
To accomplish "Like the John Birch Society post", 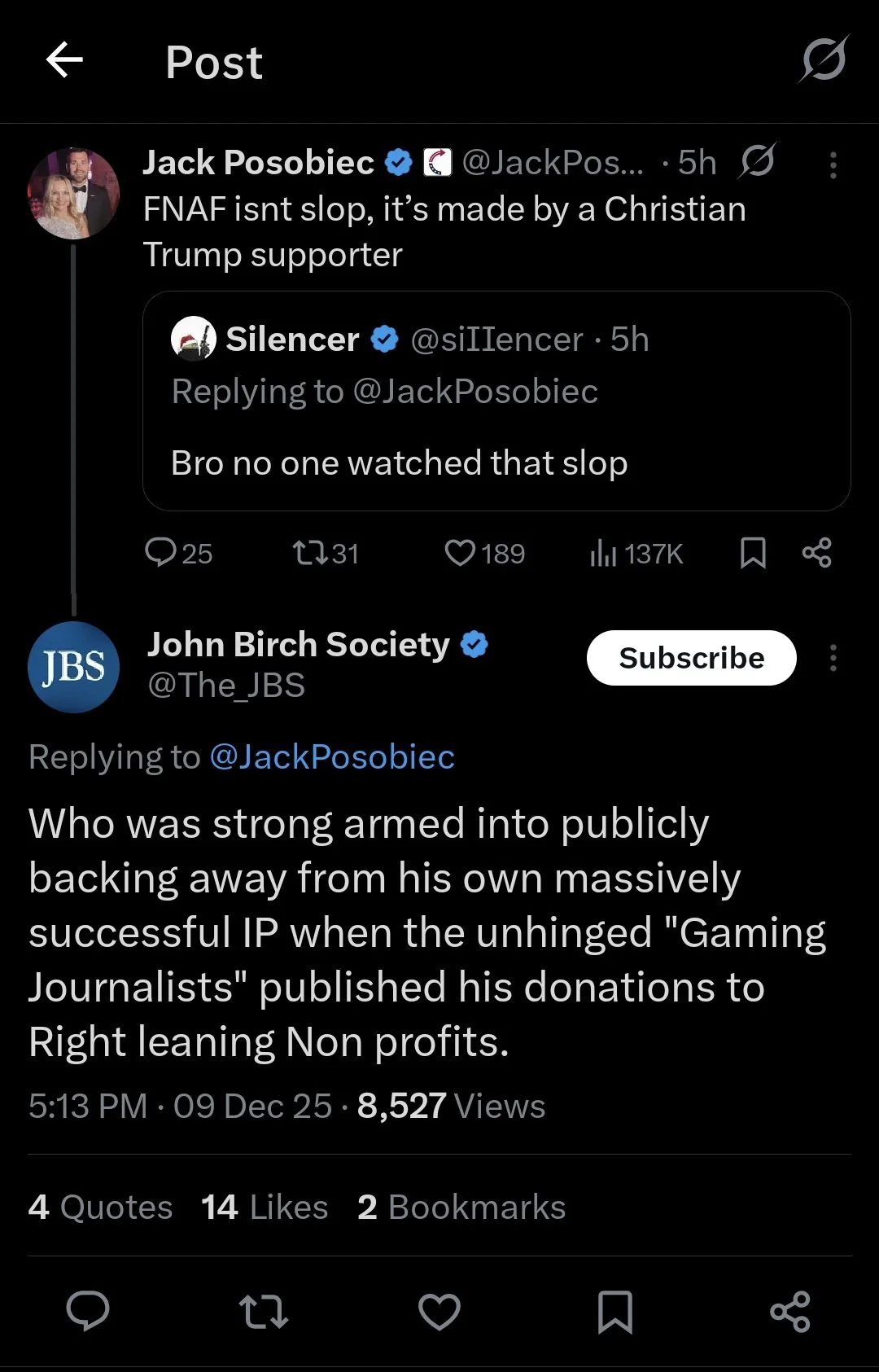I will point(439,1311).
